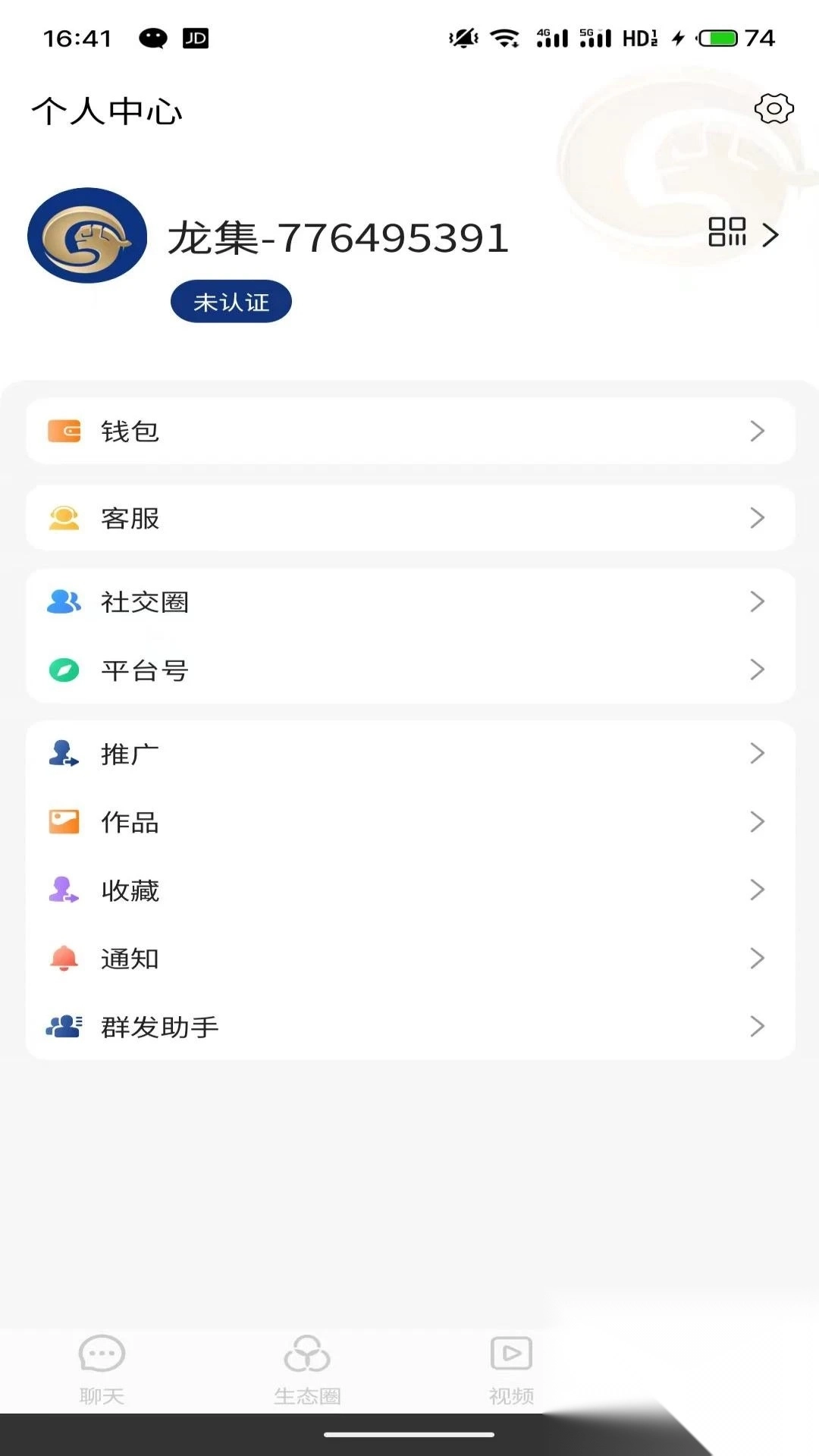819x1456 pixels.
Task: Tap the profile avatar picture
Action: tap(87, 236)
